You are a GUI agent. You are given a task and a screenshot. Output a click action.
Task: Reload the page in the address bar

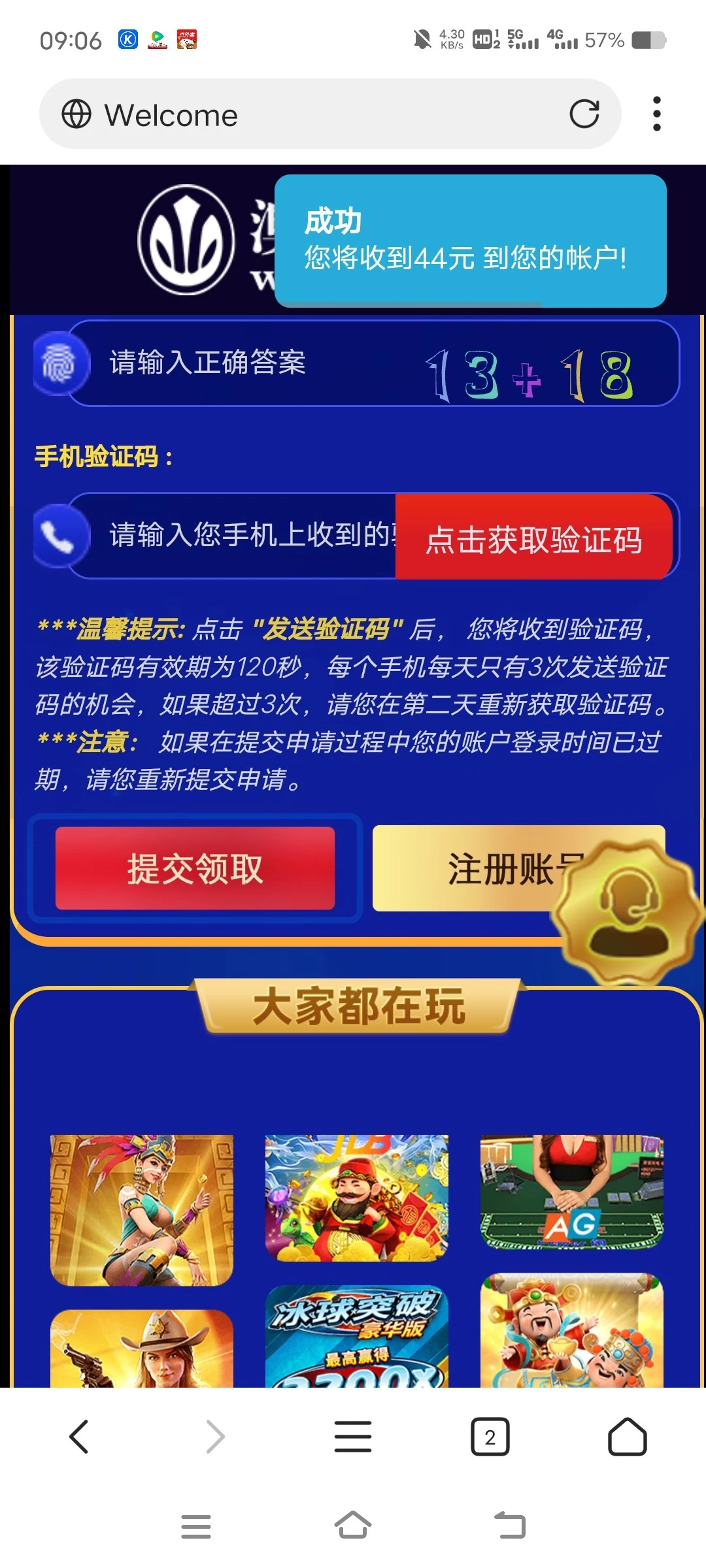[x=584, y=114]
